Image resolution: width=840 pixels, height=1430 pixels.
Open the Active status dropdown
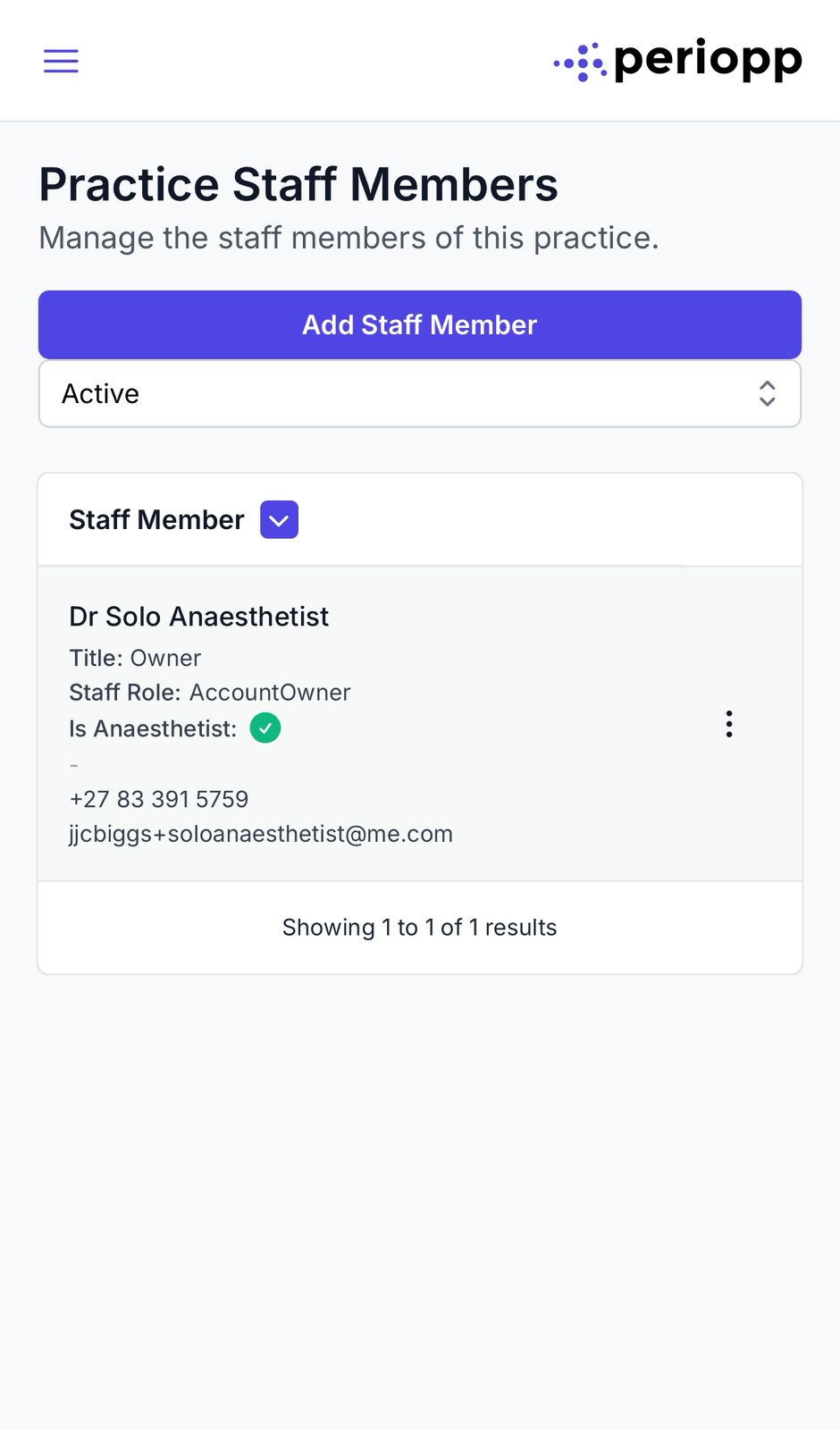(420, 394)
